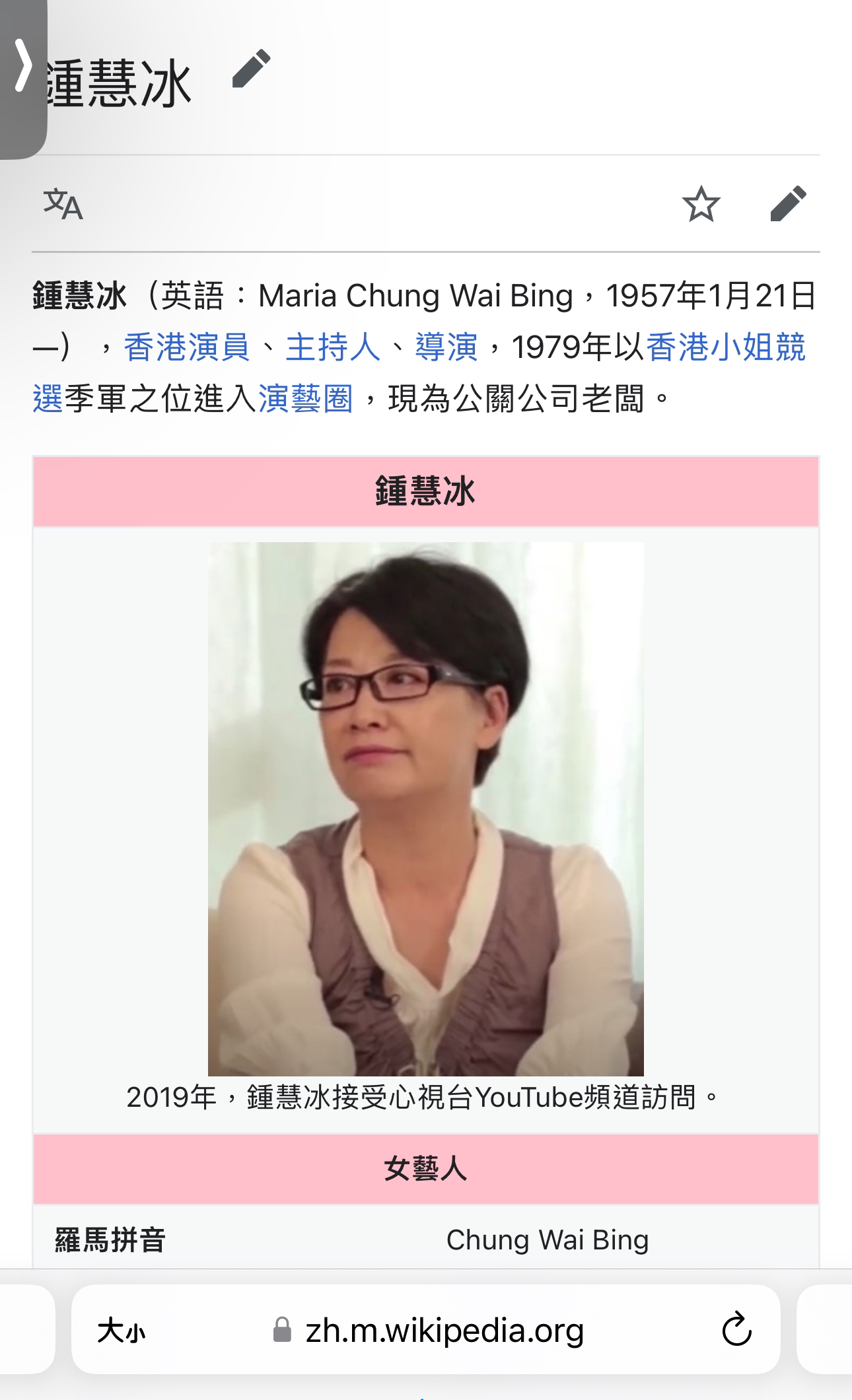
Task: Follow the 香港小姐競選 link
Action: [x=725, y=347]
